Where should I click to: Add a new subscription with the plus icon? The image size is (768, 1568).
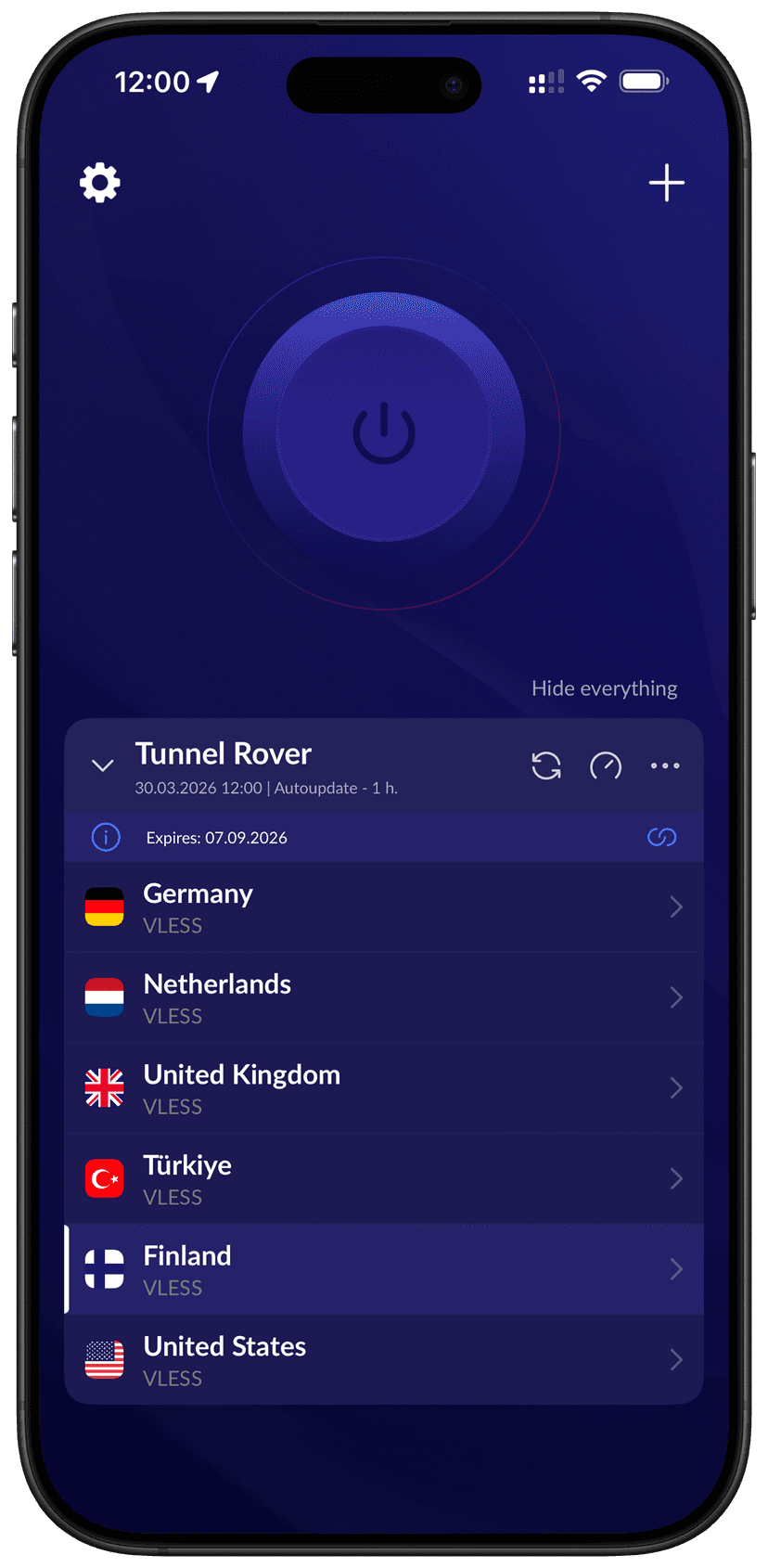[666, 183]
